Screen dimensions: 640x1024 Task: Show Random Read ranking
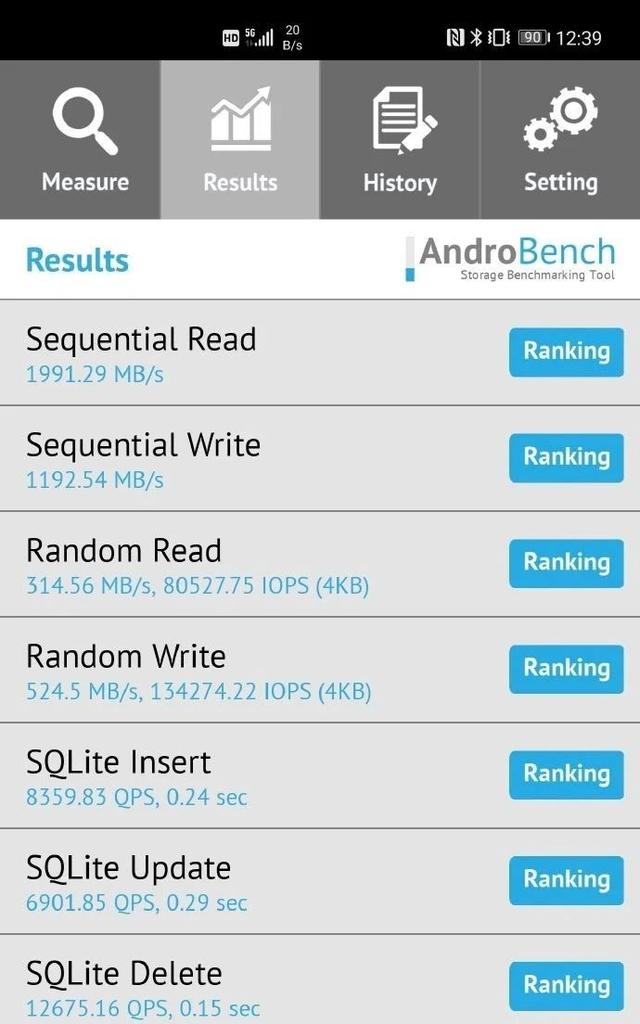[x=566, y=564]
